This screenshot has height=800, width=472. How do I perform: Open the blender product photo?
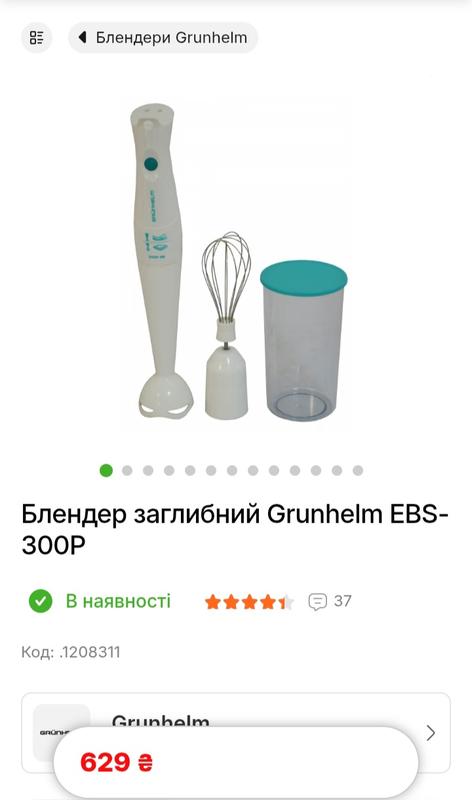(x=235, y=263)
